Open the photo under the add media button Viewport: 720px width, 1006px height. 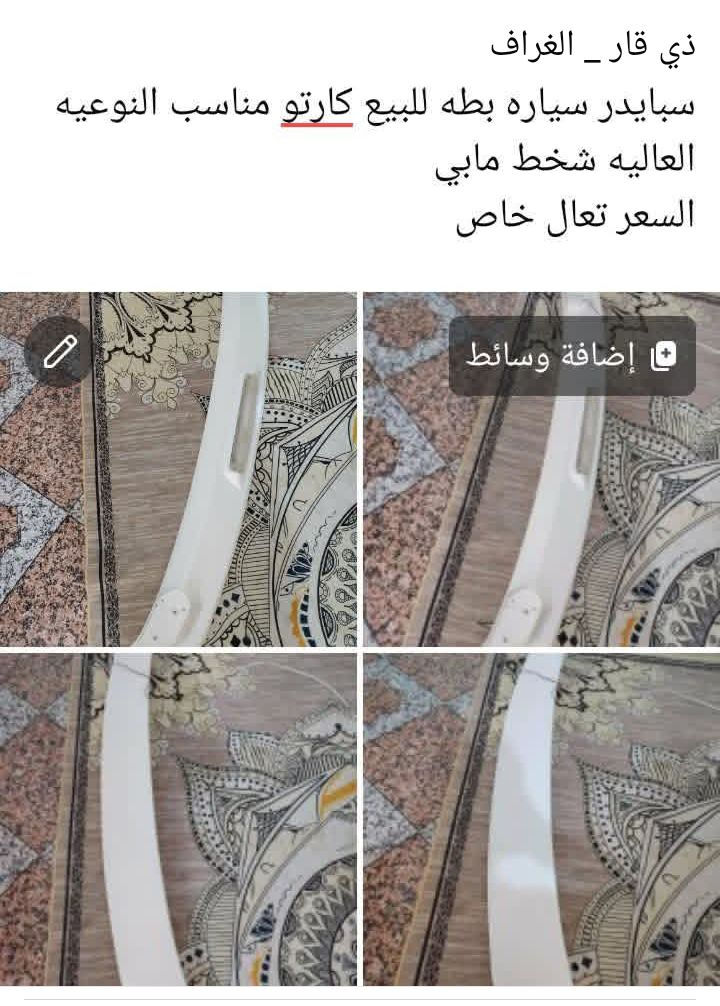pyautogui.click(x=540, y=530)
